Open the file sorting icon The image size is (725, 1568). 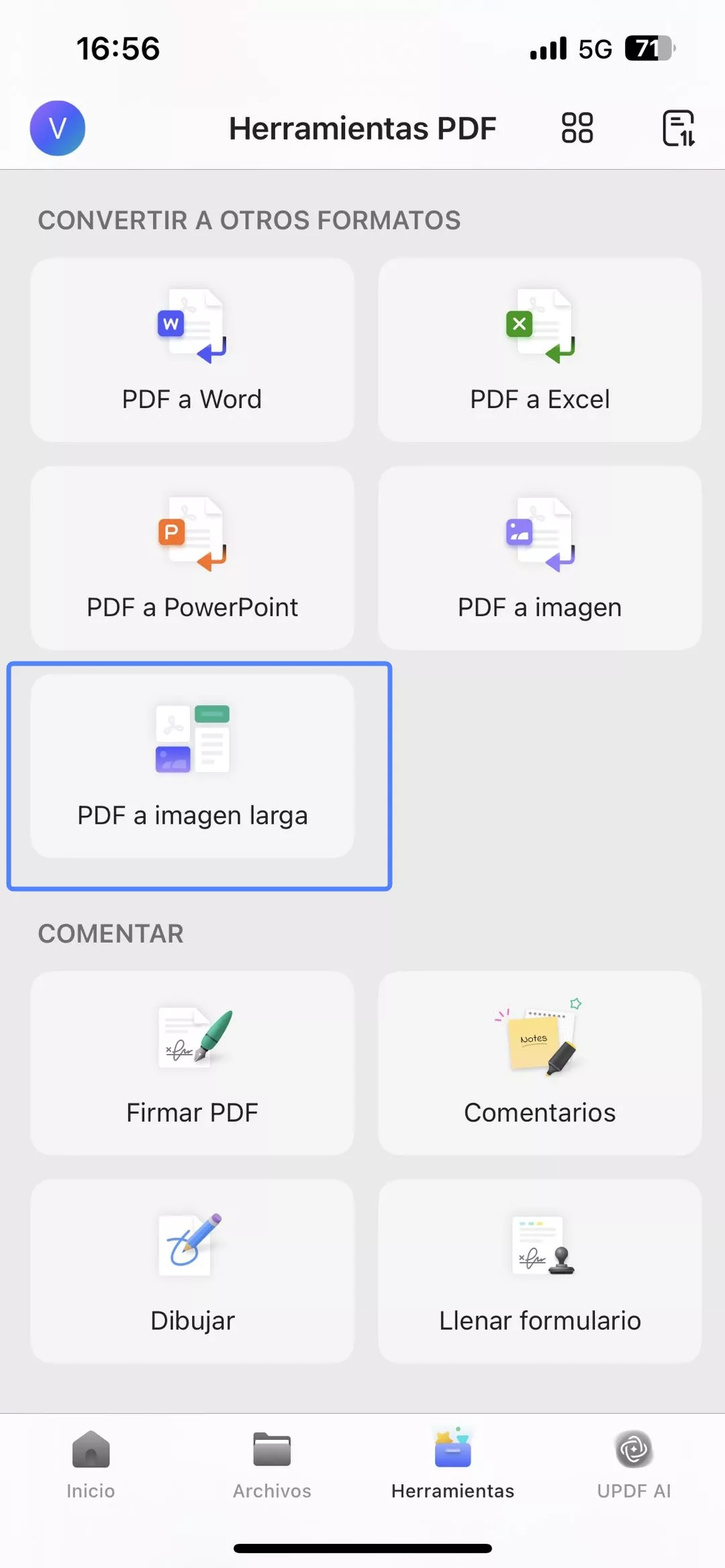click(x=677, y=127)
